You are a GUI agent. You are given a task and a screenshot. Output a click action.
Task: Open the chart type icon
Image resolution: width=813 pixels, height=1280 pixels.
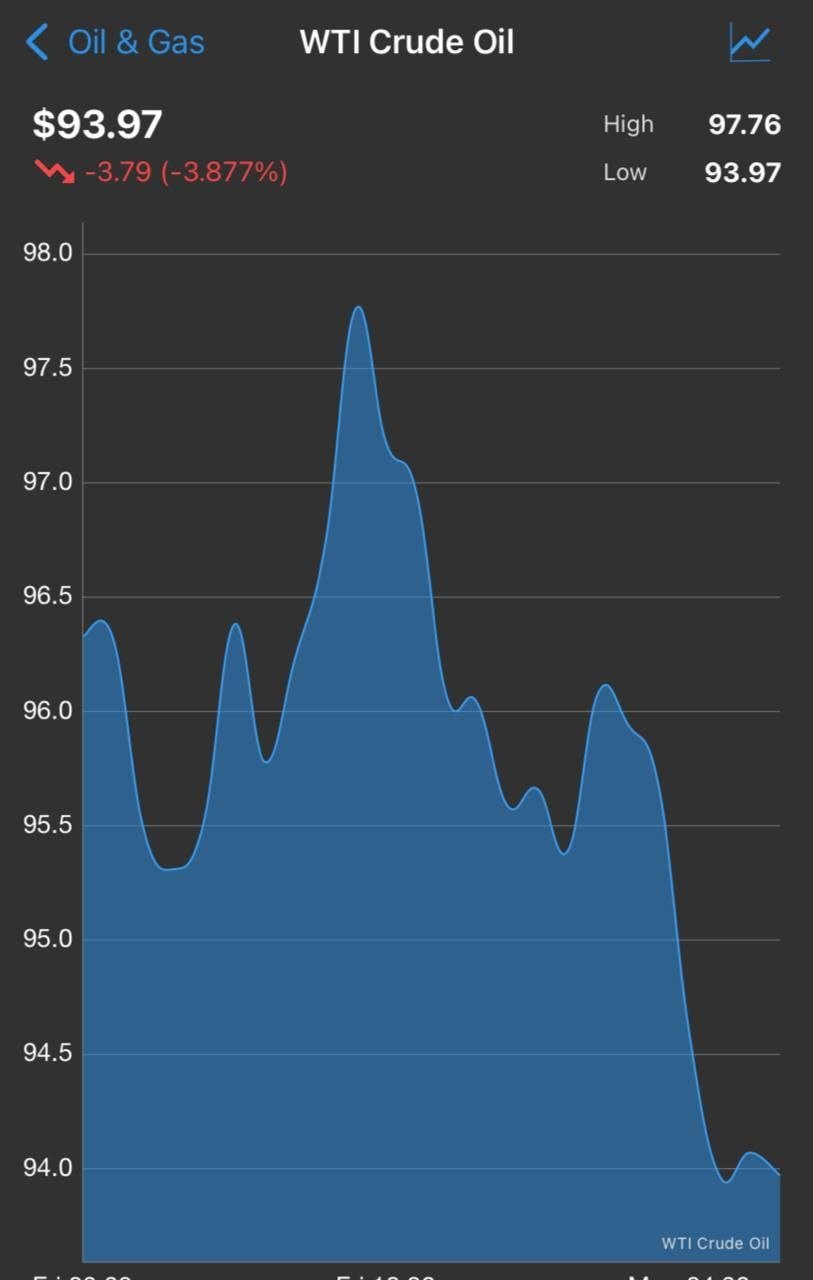(x=750, y=43)
